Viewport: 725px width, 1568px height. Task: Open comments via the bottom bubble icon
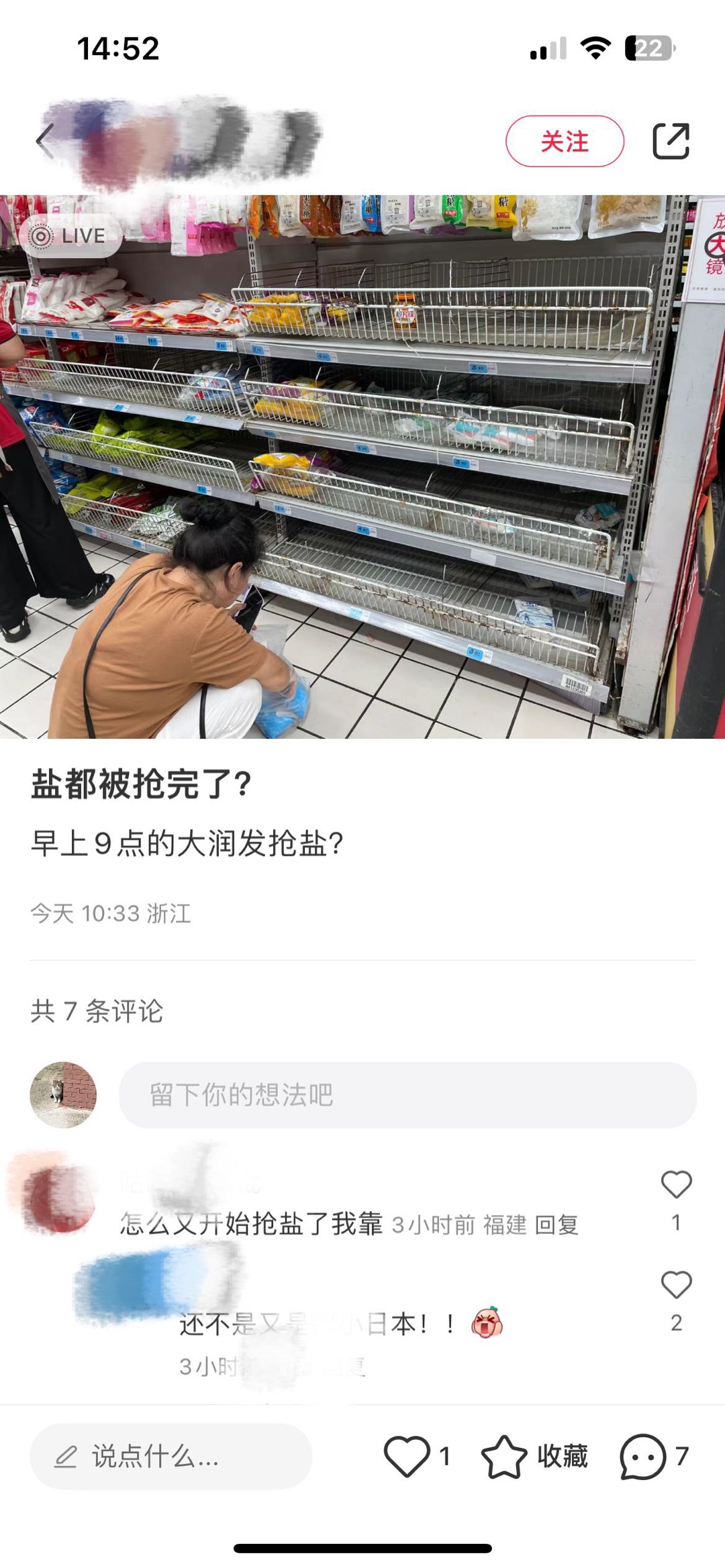[642, 1457]
